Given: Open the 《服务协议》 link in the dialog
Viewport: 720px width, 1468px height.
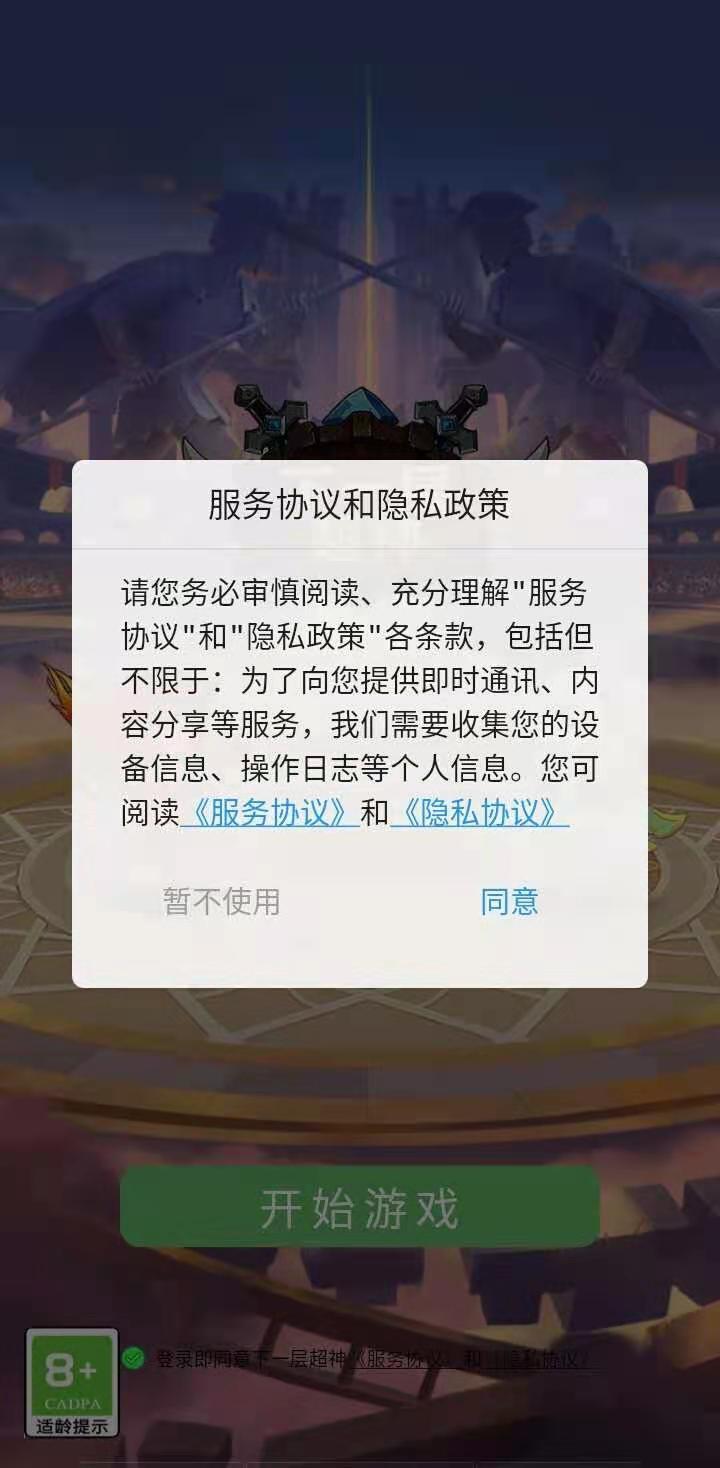Looking at the screenshot, I should click(270, 812).
